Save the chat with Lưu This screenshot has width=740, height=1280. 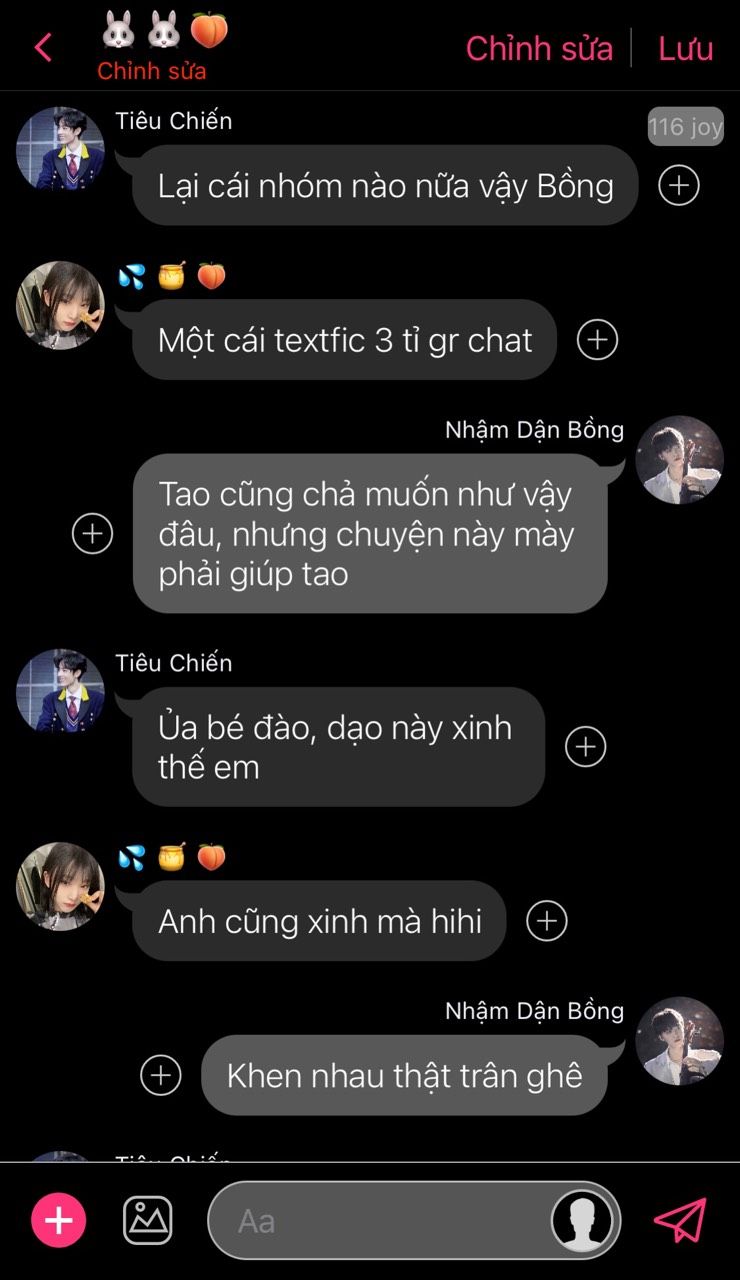[x=685, y=48]
